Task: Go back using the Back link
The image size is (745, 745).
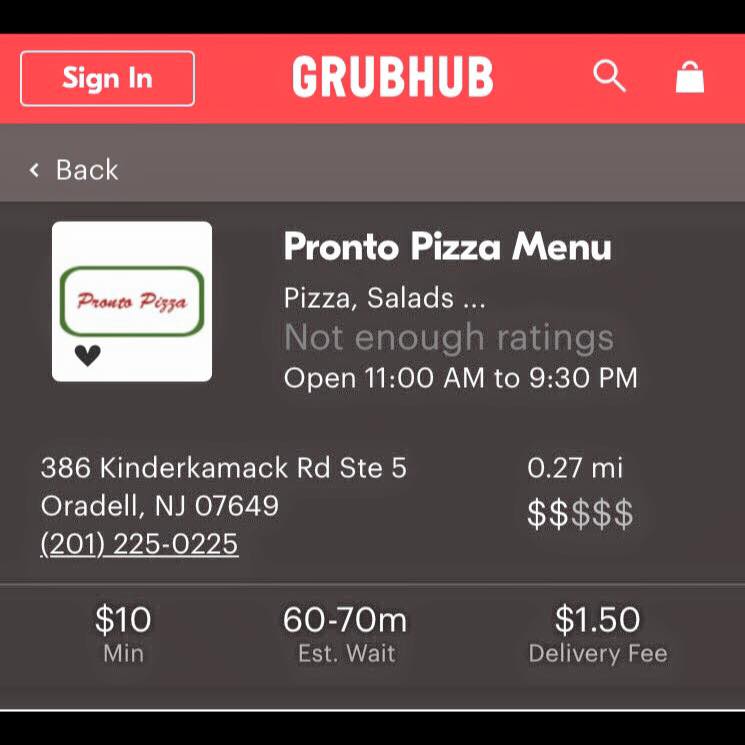Action: [x=74, y=170]
